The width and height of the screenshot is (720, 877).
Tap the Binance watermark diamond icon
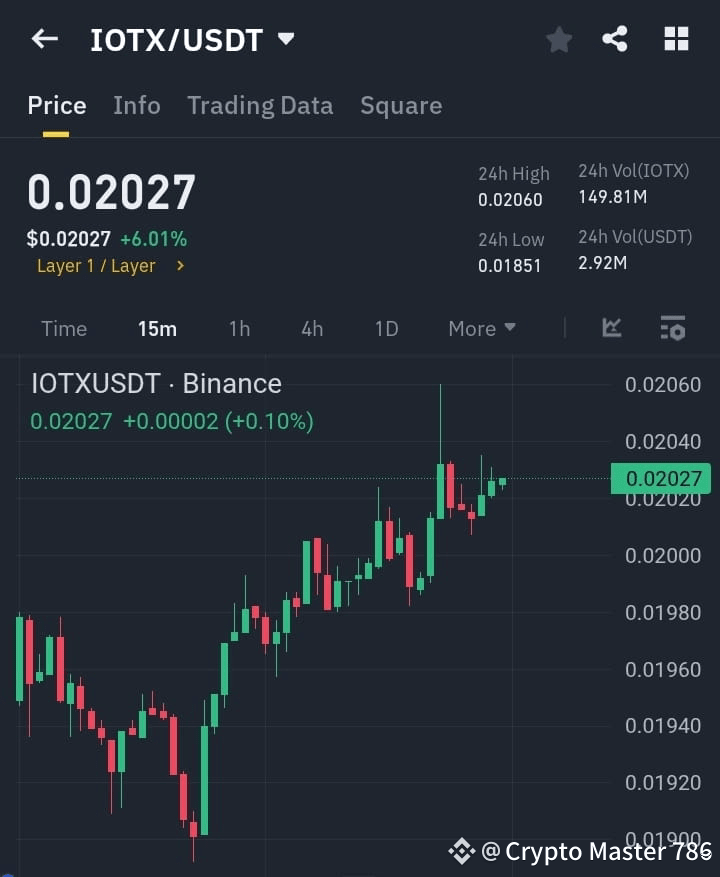point(463,852)
